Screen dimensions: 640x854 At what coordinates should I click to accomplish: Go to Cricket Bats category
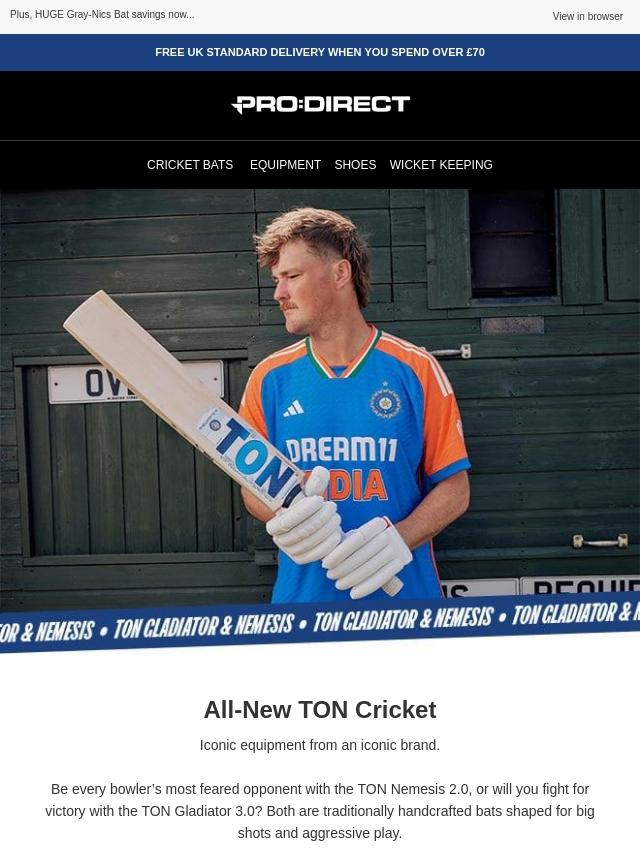click(x=190, y=165)
